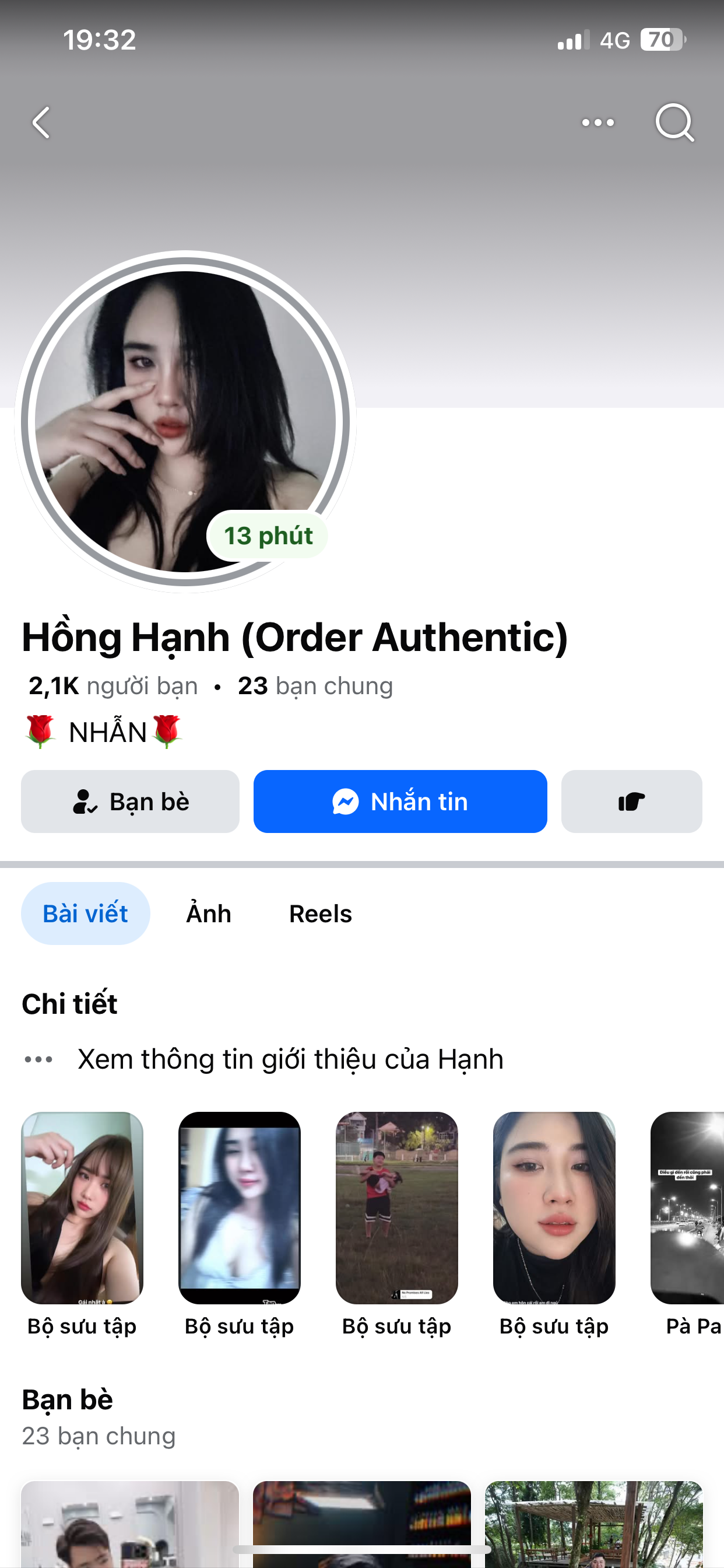The image size is (724, 1568).
Task: Go back from this profile
Action: tap(41, 123)
